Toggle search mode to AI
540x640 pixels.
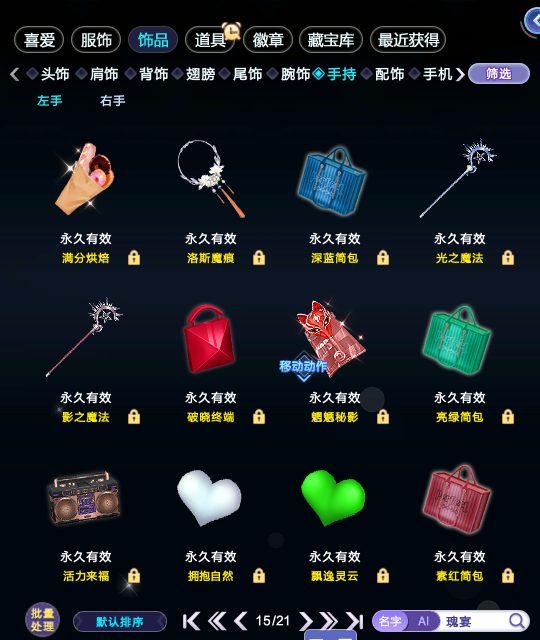click(423, 621)
